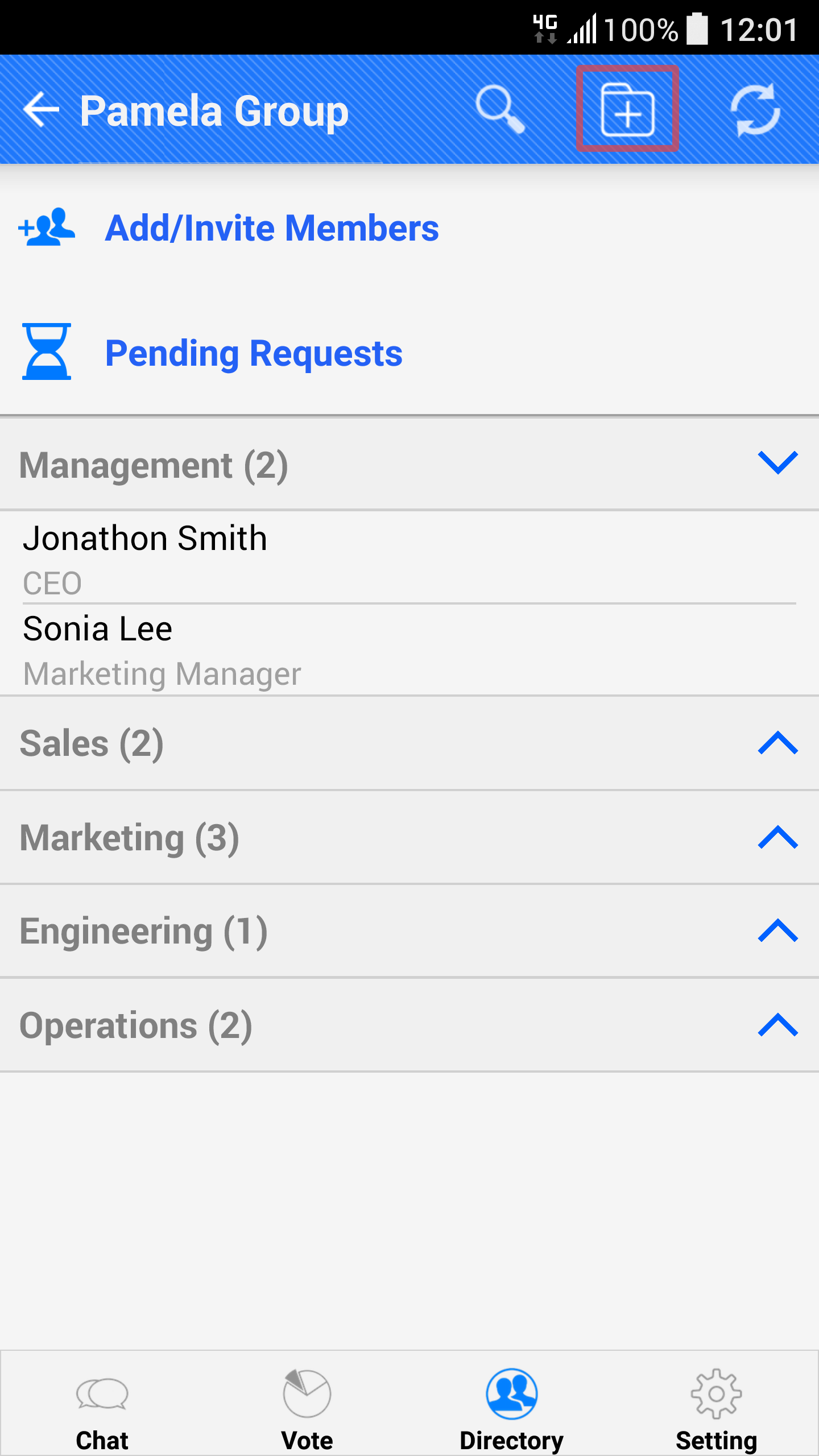Open the search magnifier icon
Viewport: 819px width, 1456px height.
[x=500, y=109]
